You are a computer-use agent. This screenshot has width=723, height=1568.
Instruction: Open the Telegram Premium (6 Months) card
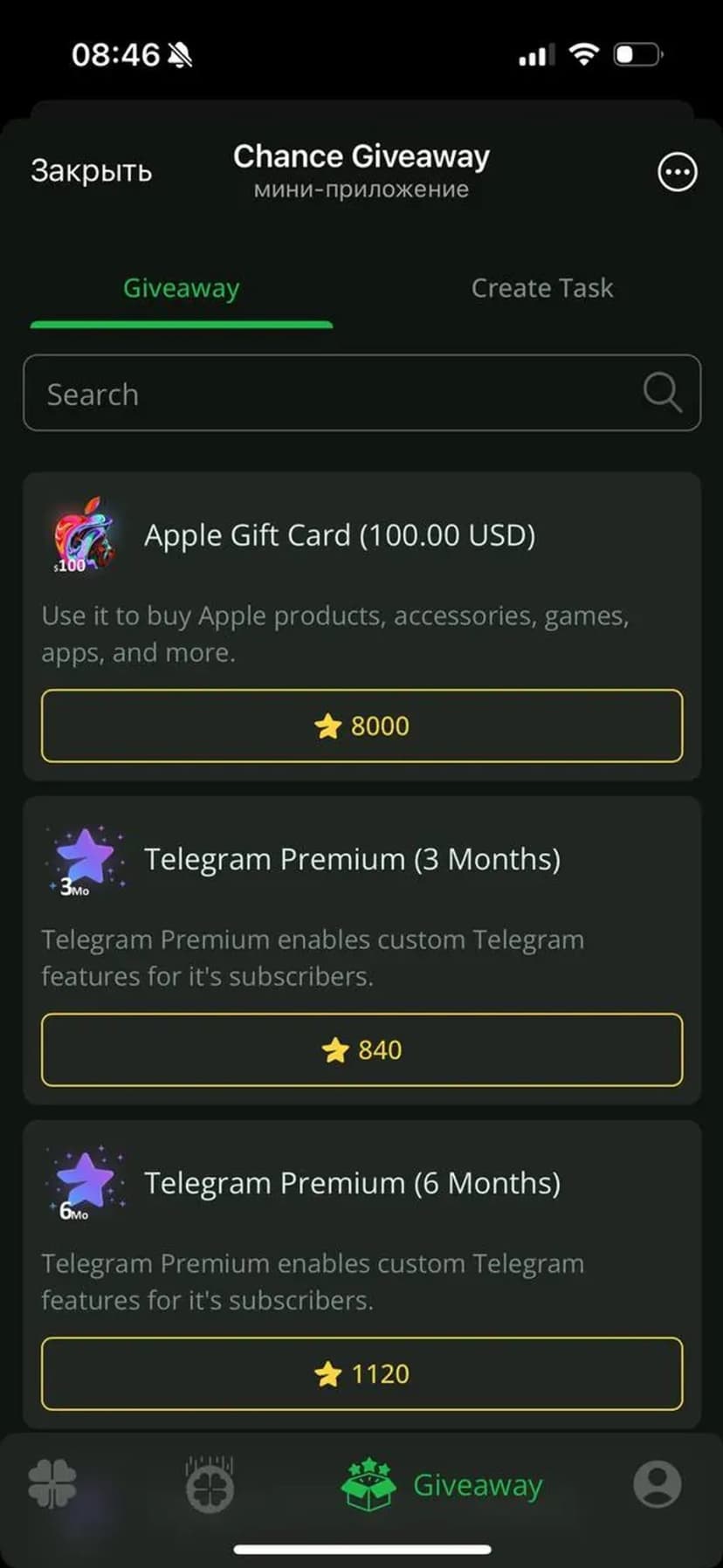351,1183
